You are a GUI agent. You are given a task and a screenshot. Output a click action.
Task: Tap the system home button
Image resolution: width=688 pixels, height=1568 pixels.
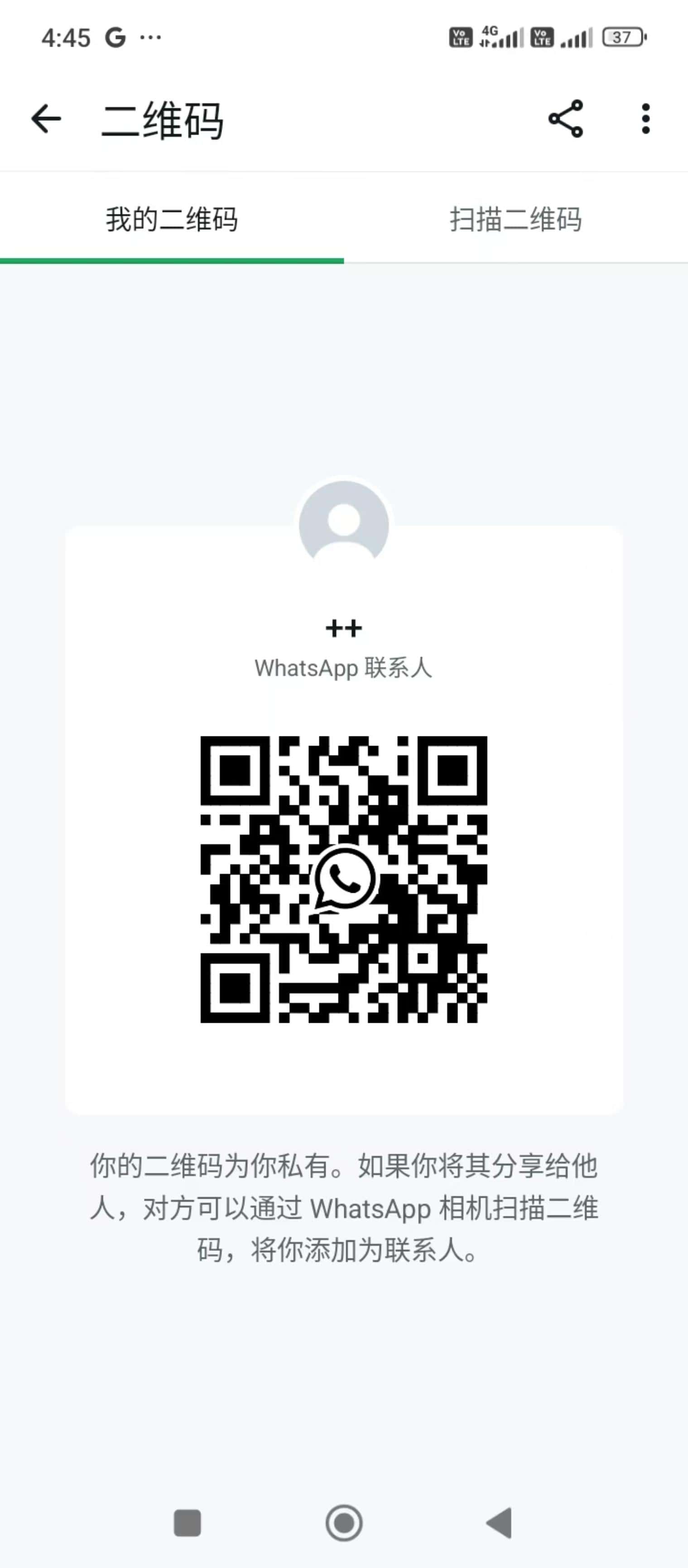pos(344,1523)
